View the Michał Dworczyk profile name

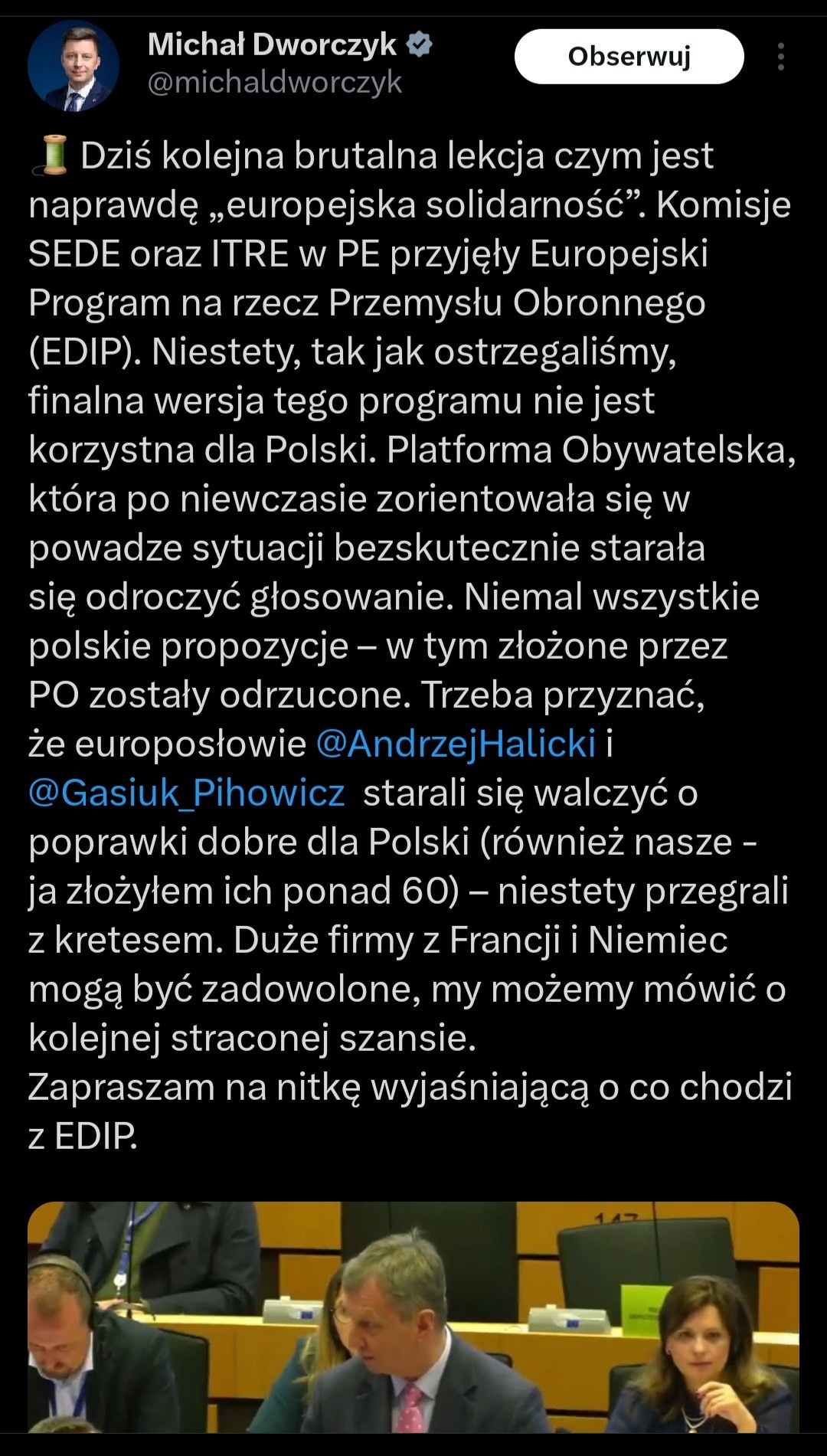coord(272,44)
